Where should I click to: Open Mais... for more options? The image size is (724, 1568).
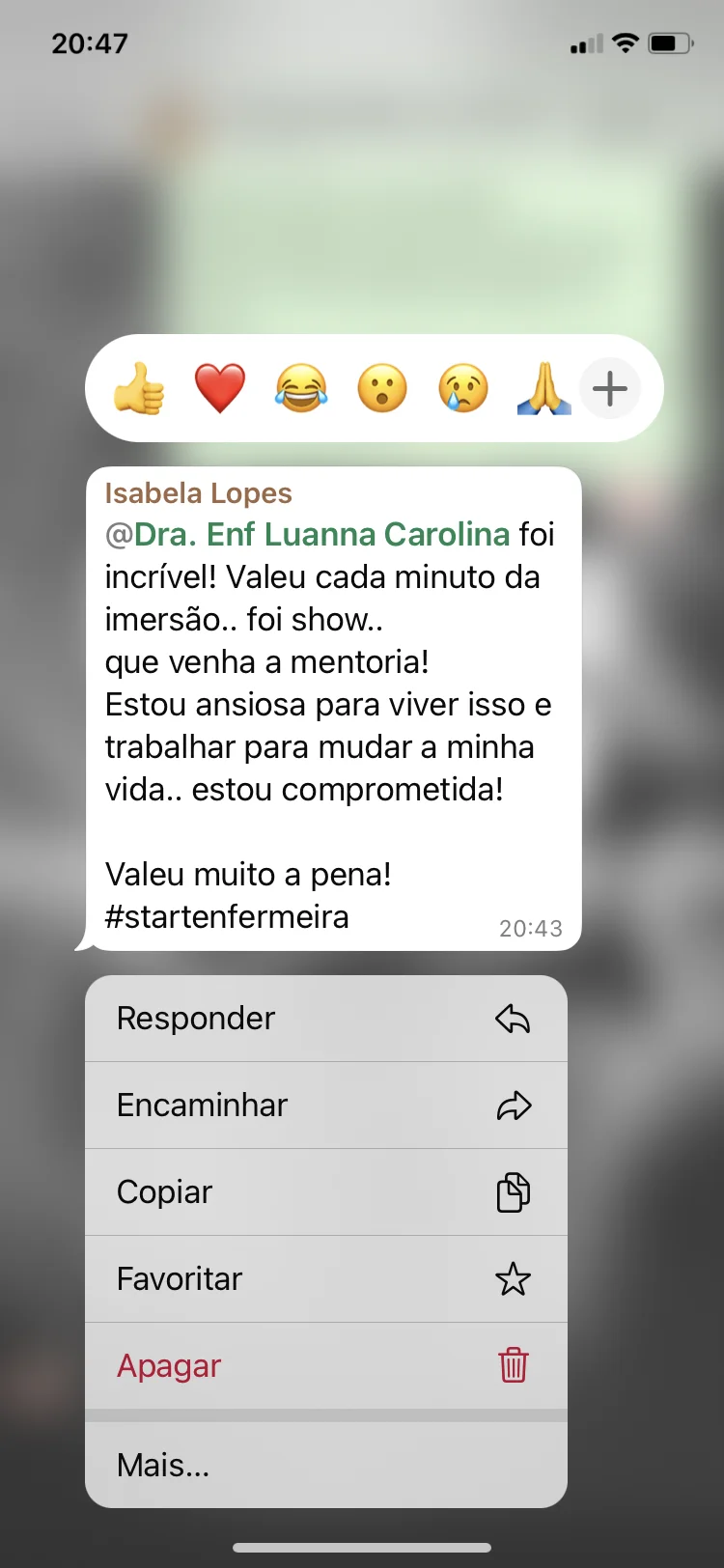tap(162, 1464)
